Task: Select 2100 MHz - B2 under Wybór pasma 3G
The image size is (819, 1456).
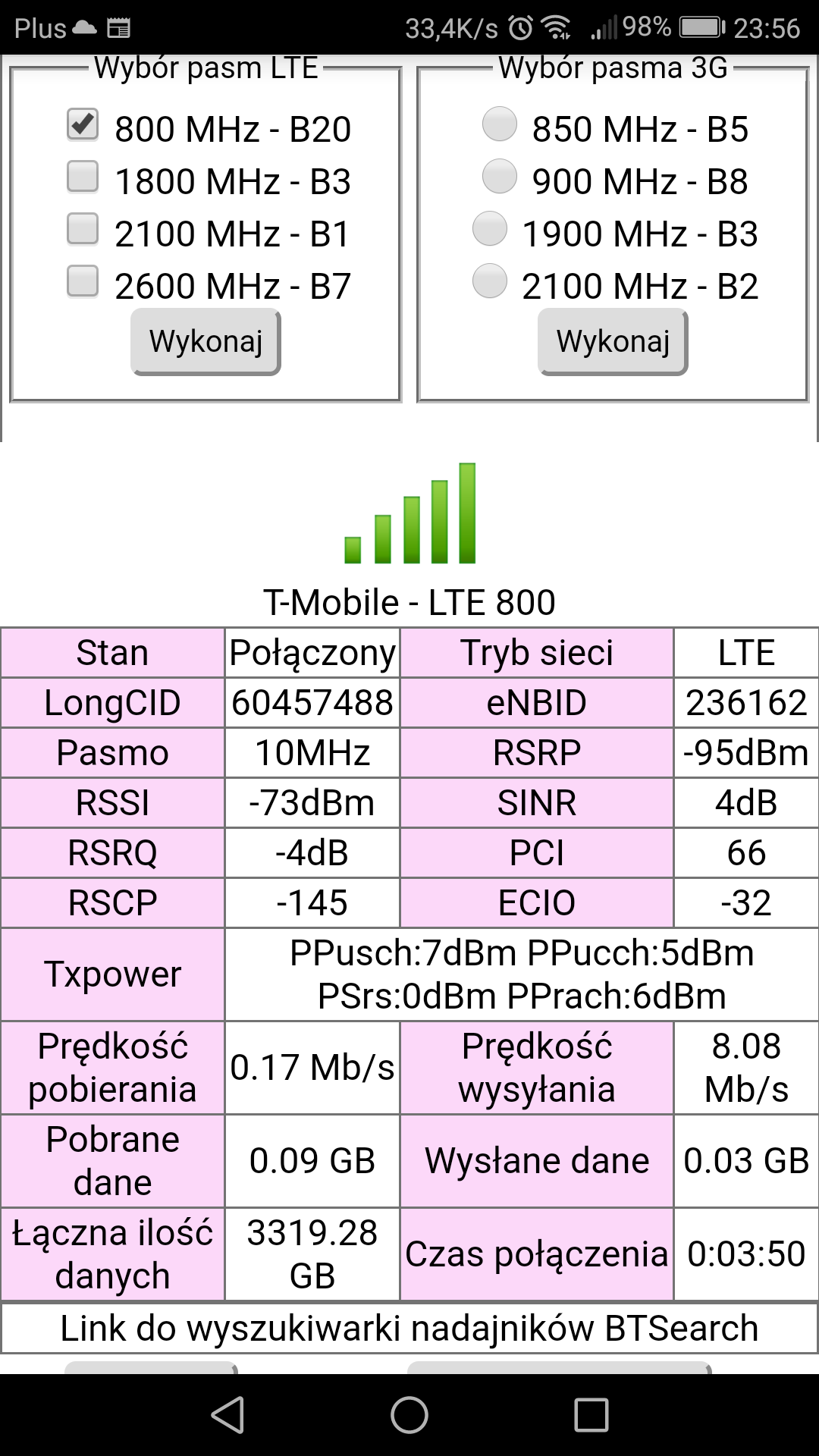Action: (x=488, y=282)
